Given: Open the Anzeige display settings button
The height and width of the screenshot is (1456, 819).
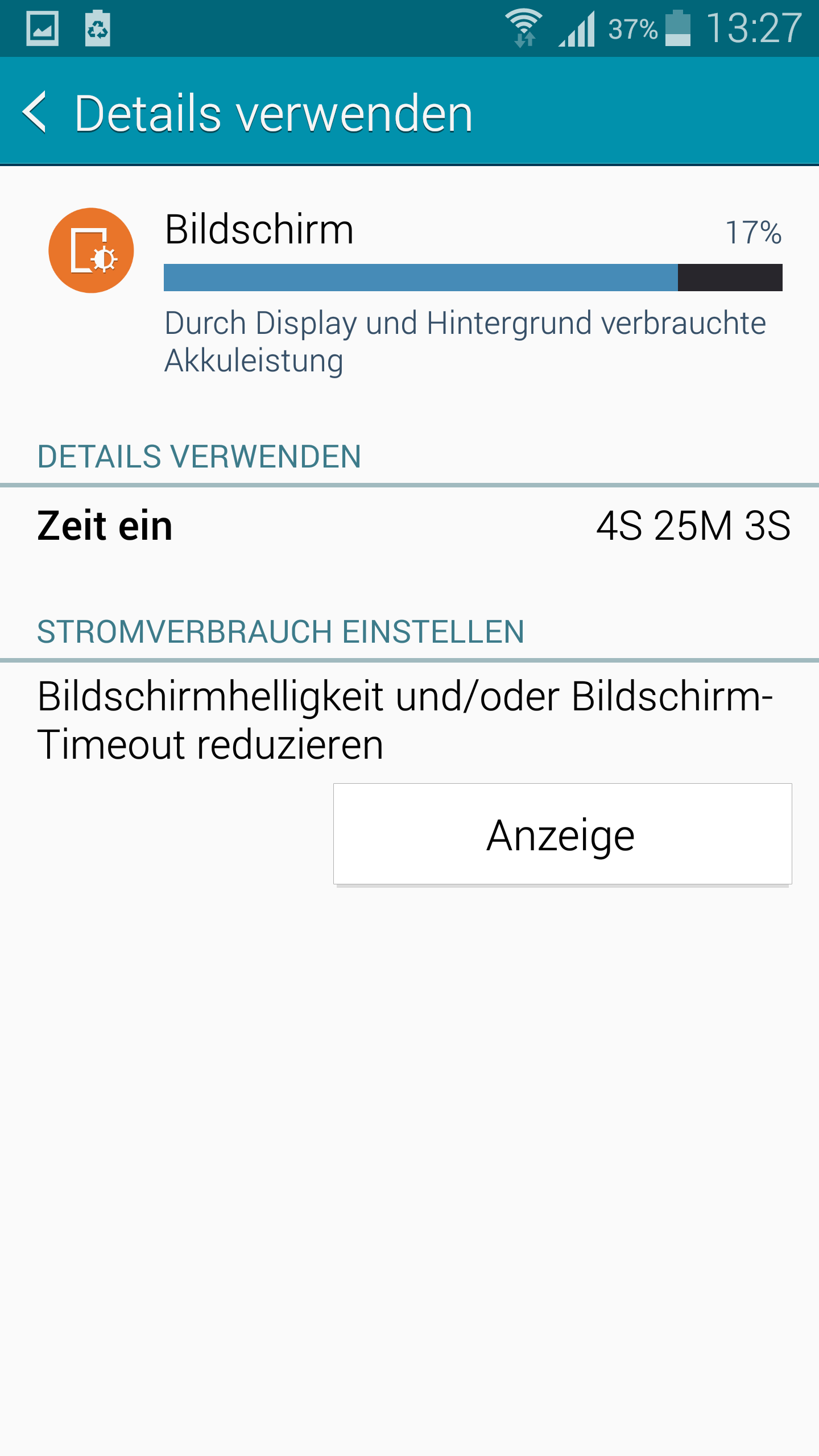Looking at the screenshot, I should pyautogui.click(x=562, y=834).
